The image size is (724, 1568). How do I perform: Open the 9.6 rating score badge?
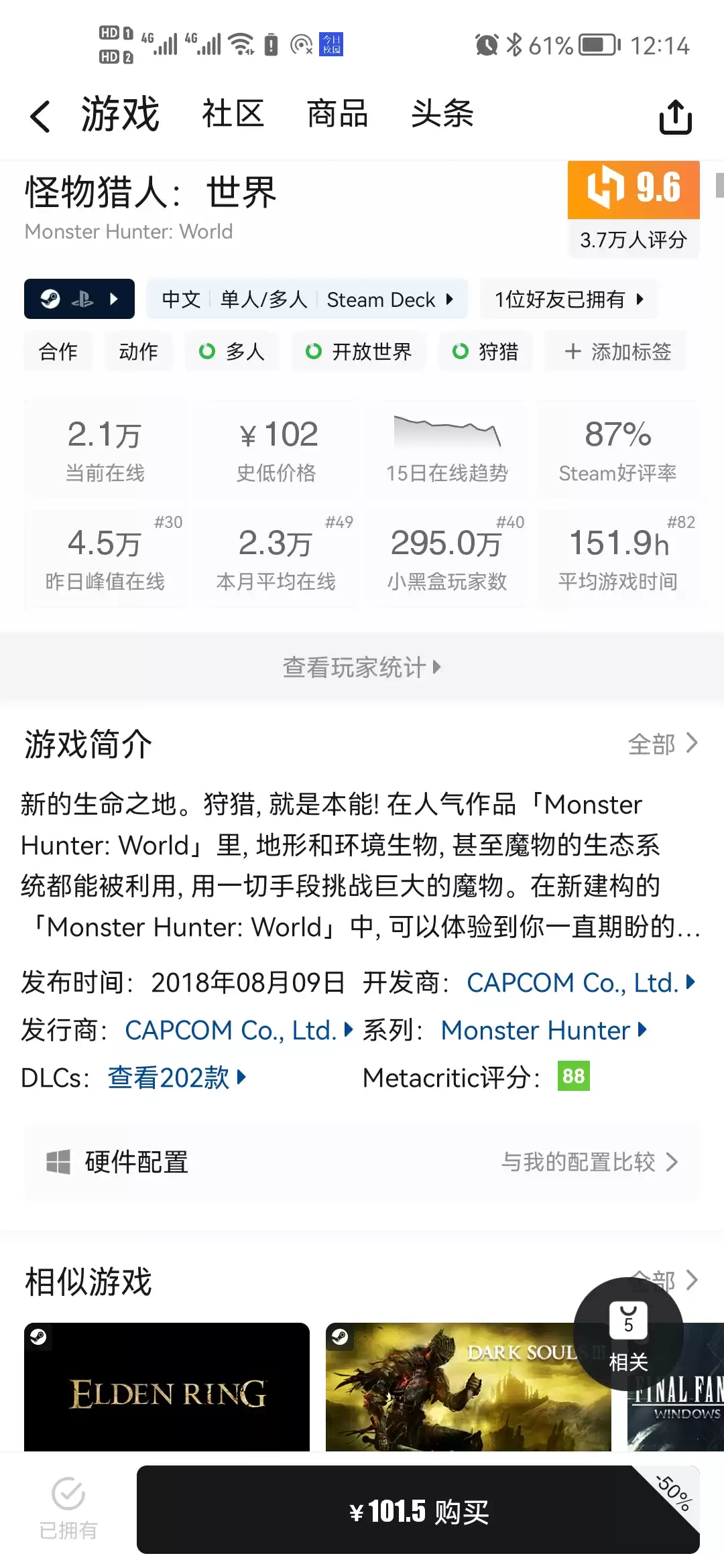click(633, 190)
